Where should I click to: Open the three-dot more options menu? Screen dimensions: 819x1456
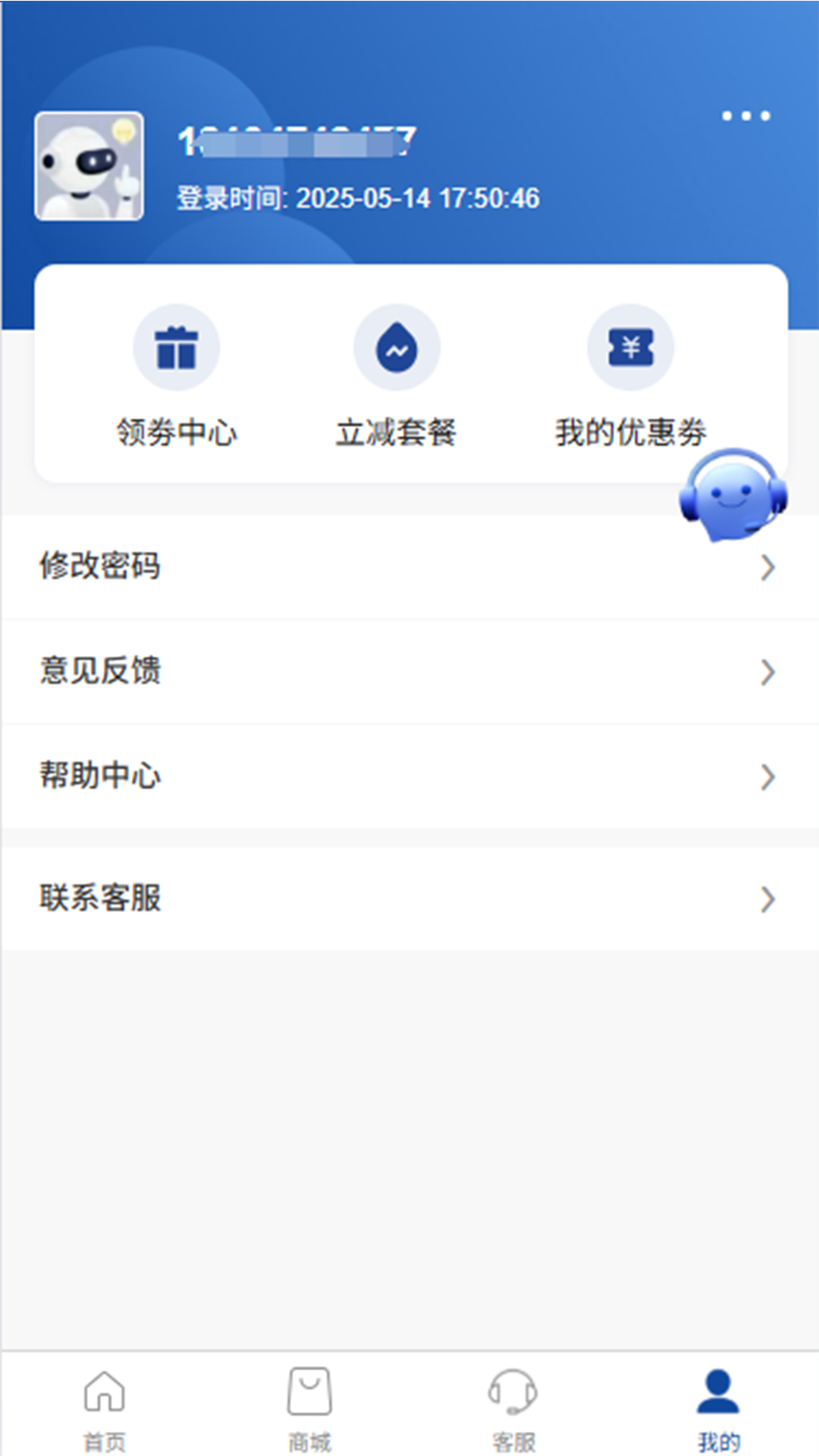746,116
